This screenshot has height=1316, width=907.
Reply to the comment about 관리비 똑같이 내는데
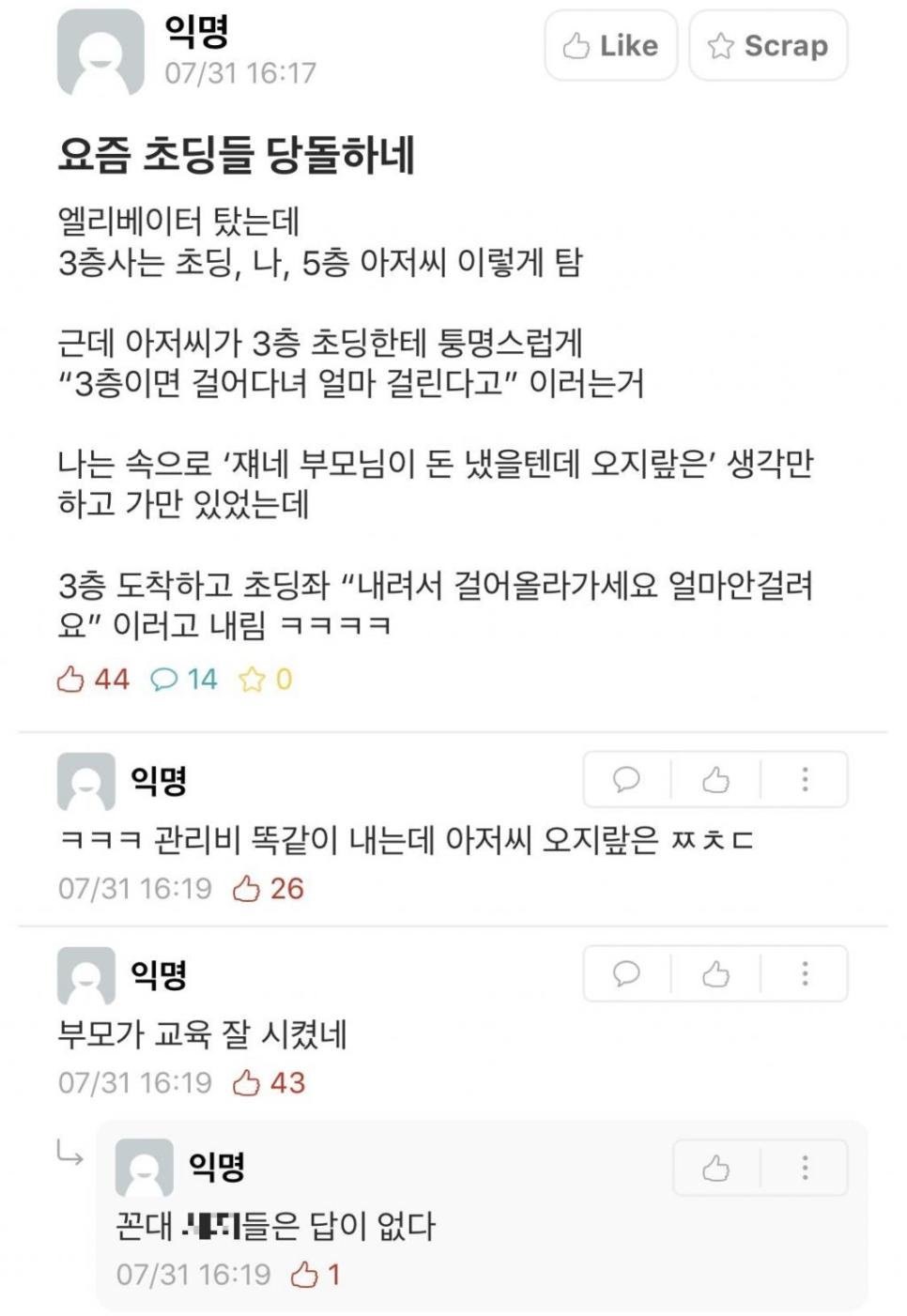pos(626,779)
